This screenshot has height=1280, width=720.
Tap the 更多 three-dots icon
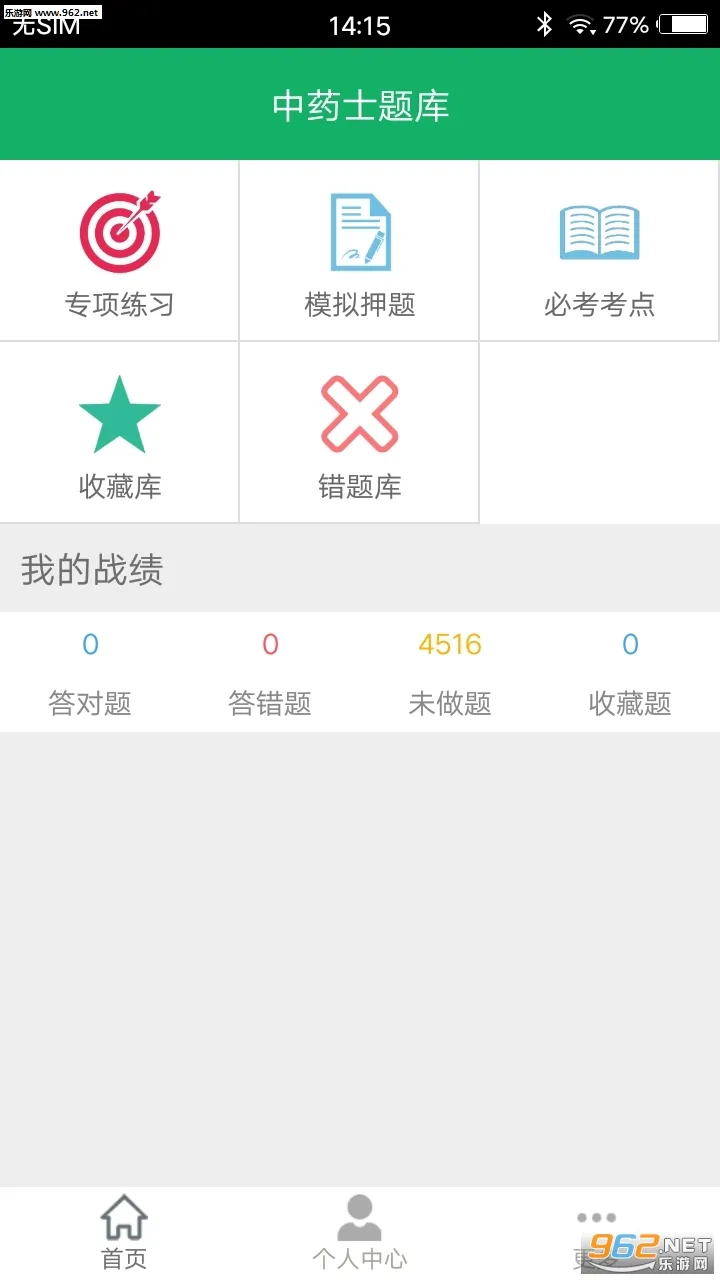(596, 1216)
